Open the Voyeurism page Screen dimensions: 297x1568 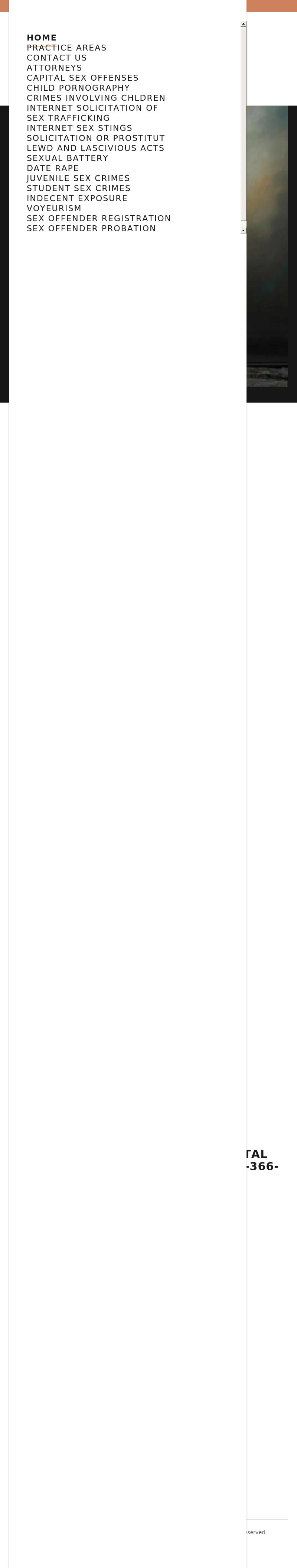[x=54, y=208]
